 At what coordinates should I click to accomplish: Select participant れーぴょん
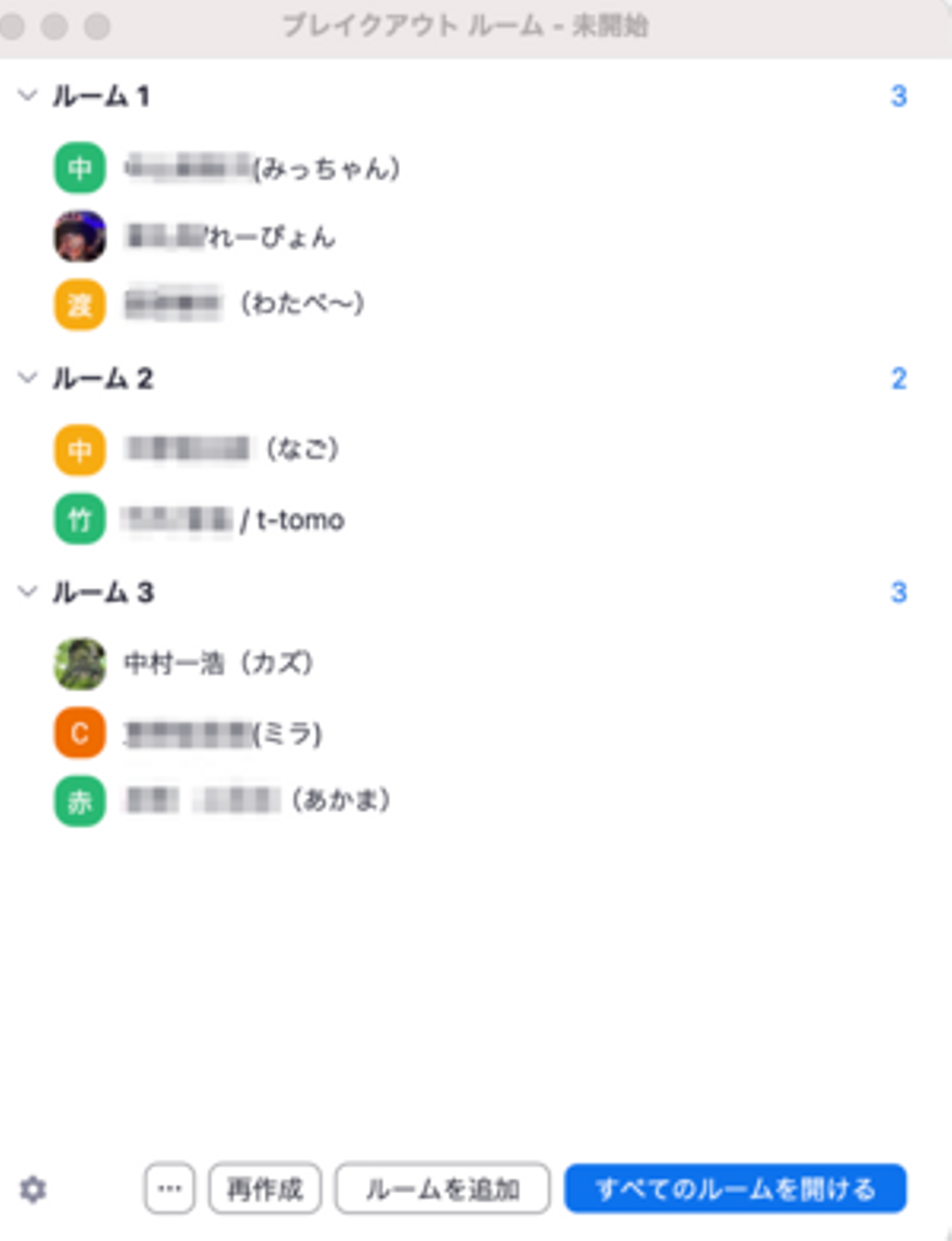[231, 237]
